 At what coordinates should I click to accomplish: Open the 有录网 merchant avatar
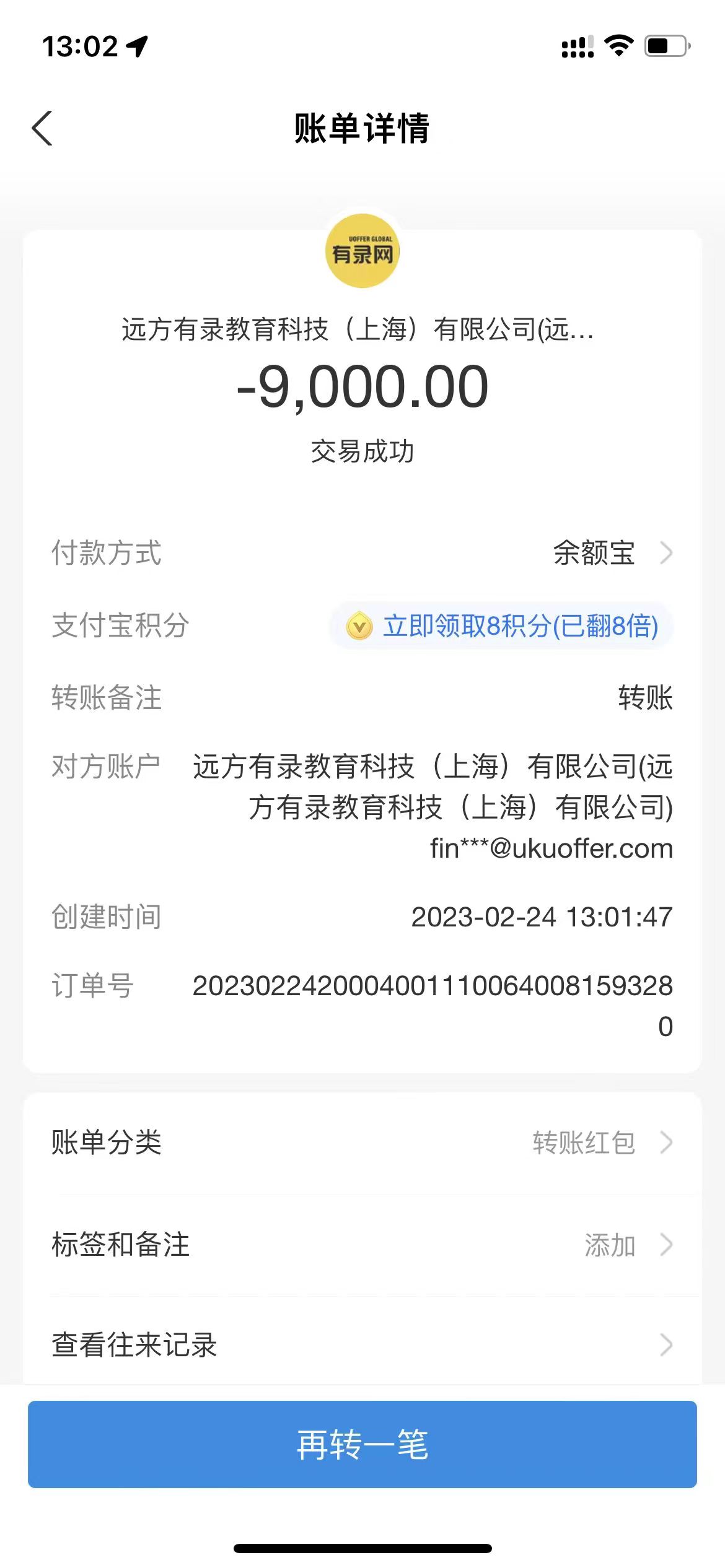click(362, 251)
